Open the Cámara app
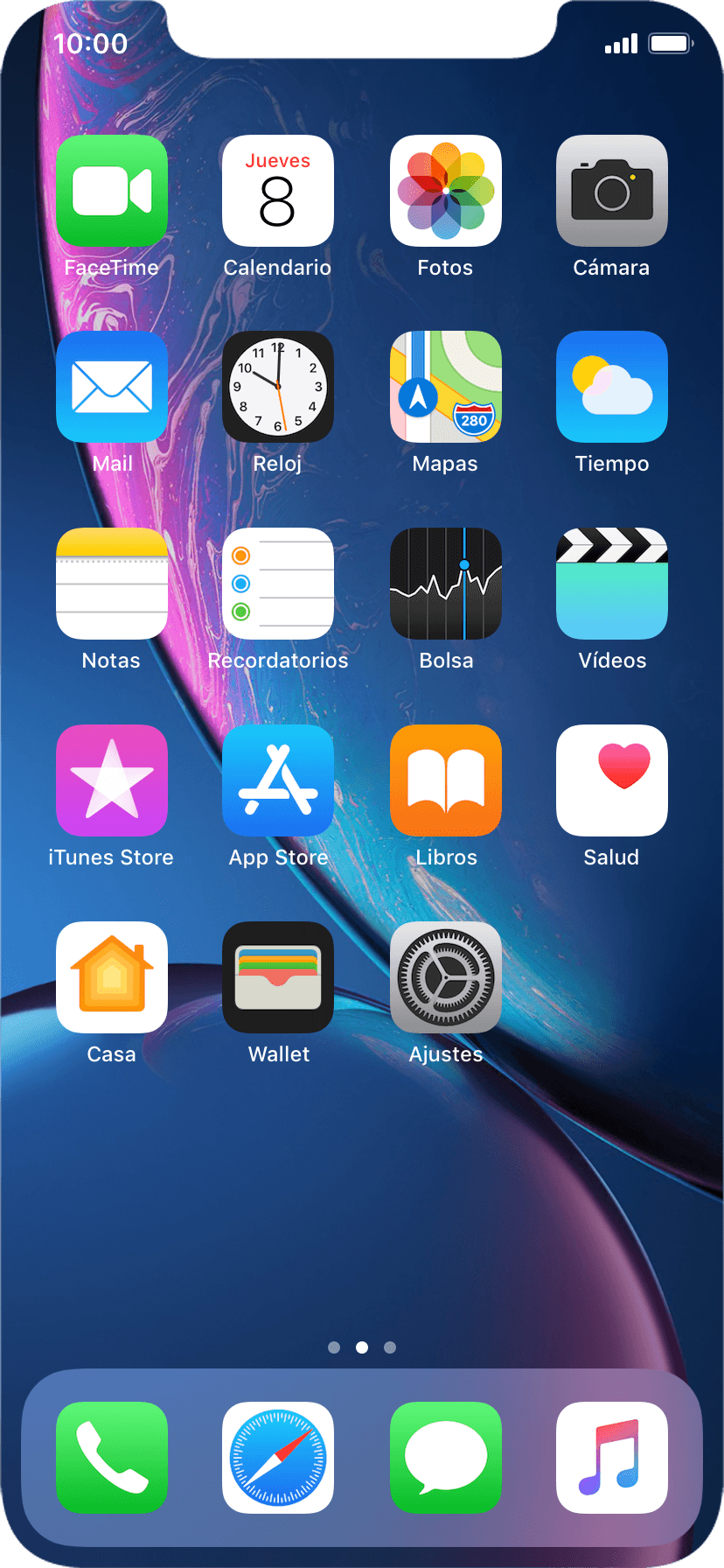The image size is (724, 1568). click(x=611, y=191)
